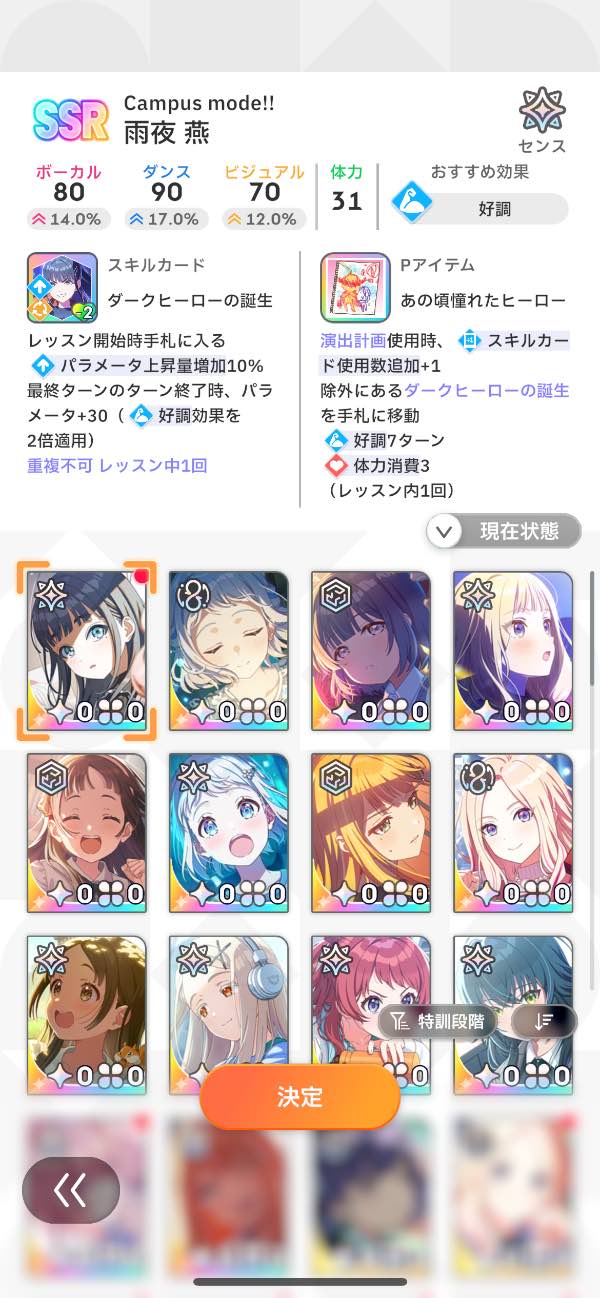Pick the tanned girl with squirrel card

tap(87, 1014)
